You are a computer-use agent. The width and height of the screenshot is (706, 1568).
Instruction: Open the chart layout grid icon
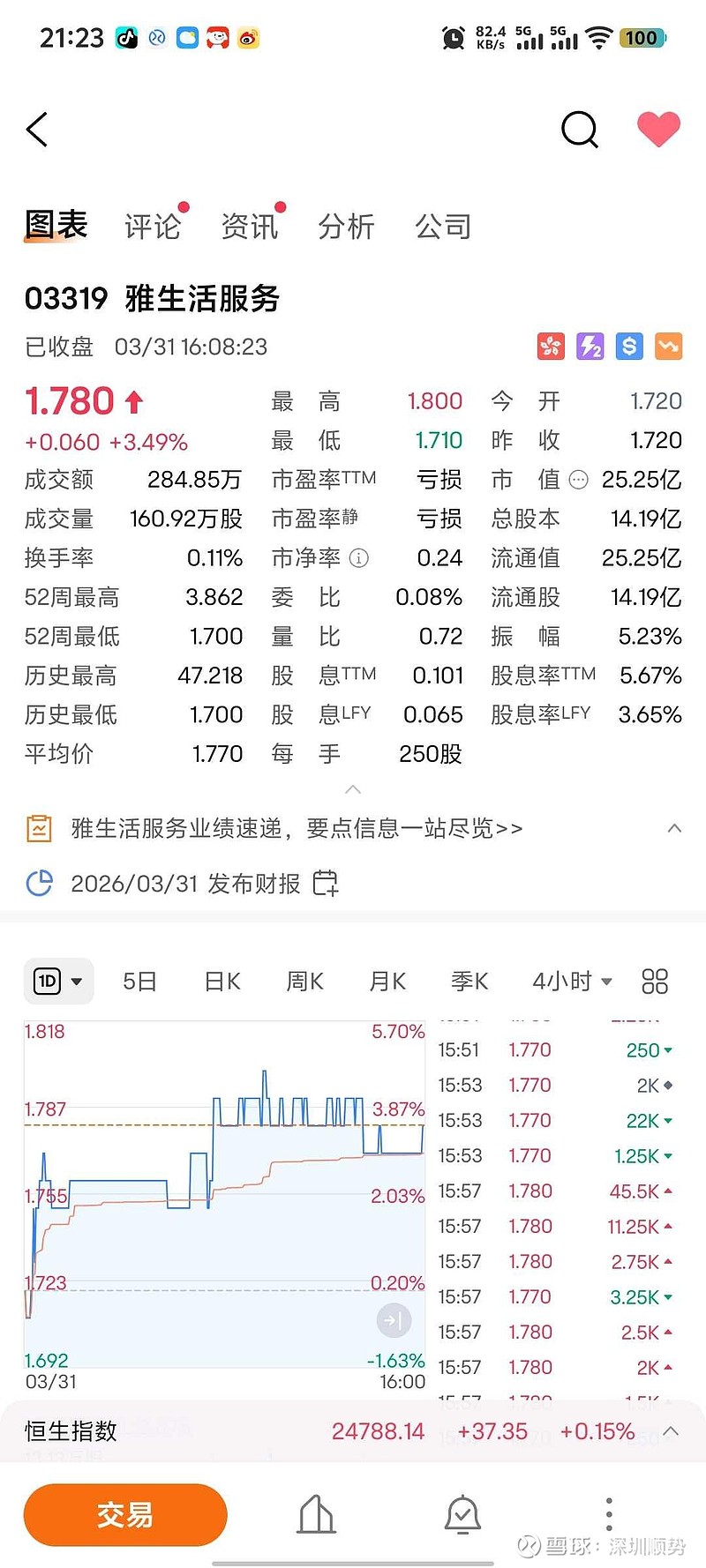point(654,981)
